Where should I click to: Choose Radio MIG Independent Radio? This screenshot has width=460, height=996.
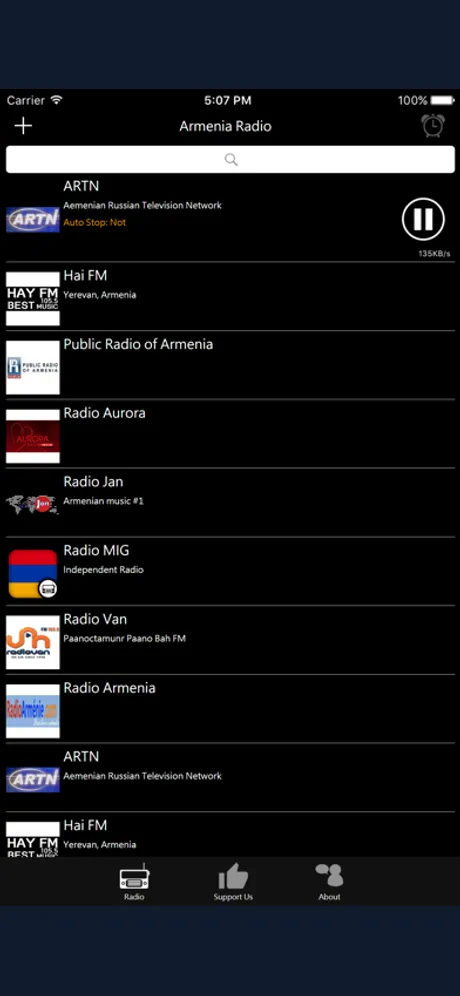(230, 571)
